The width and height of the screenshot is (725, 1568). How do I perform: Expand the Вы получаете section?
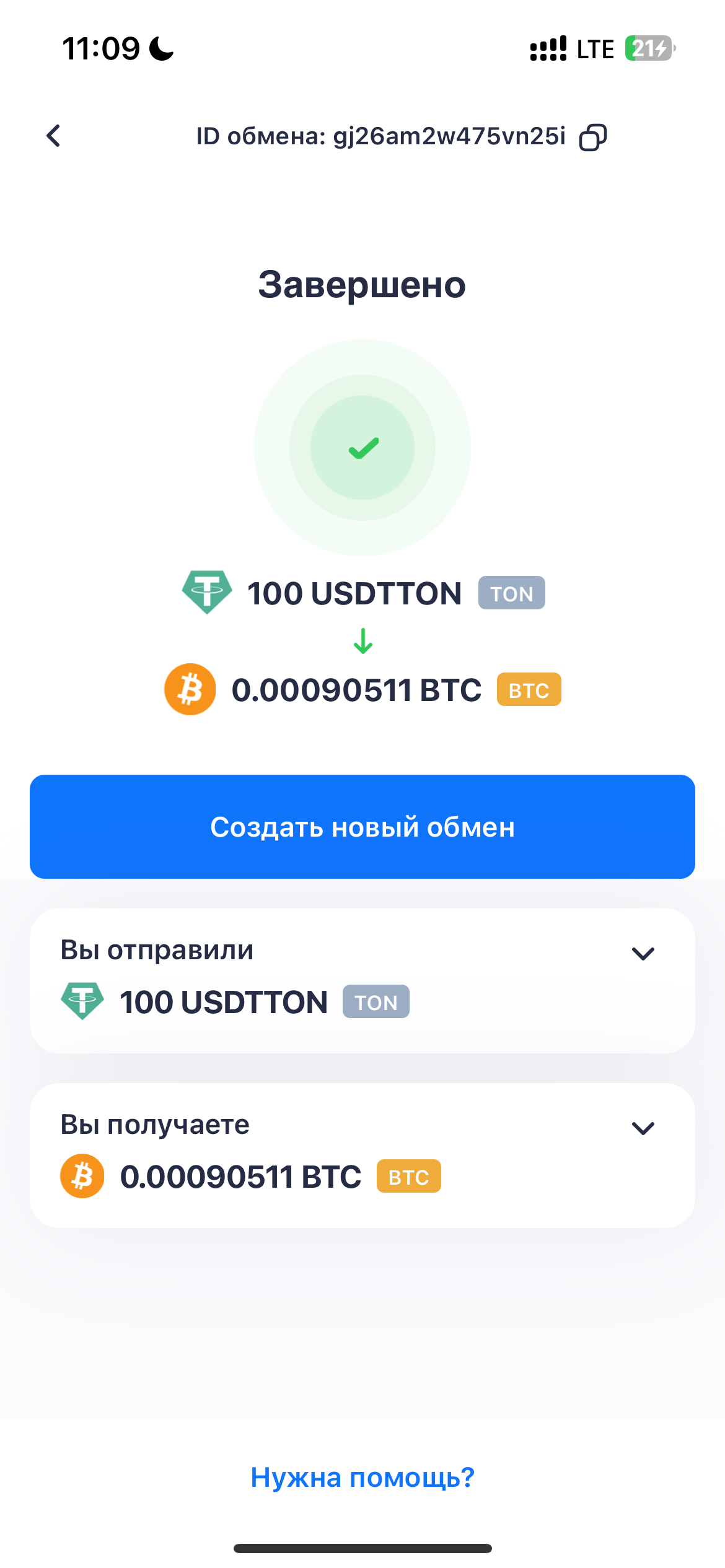coord(643,1128)
